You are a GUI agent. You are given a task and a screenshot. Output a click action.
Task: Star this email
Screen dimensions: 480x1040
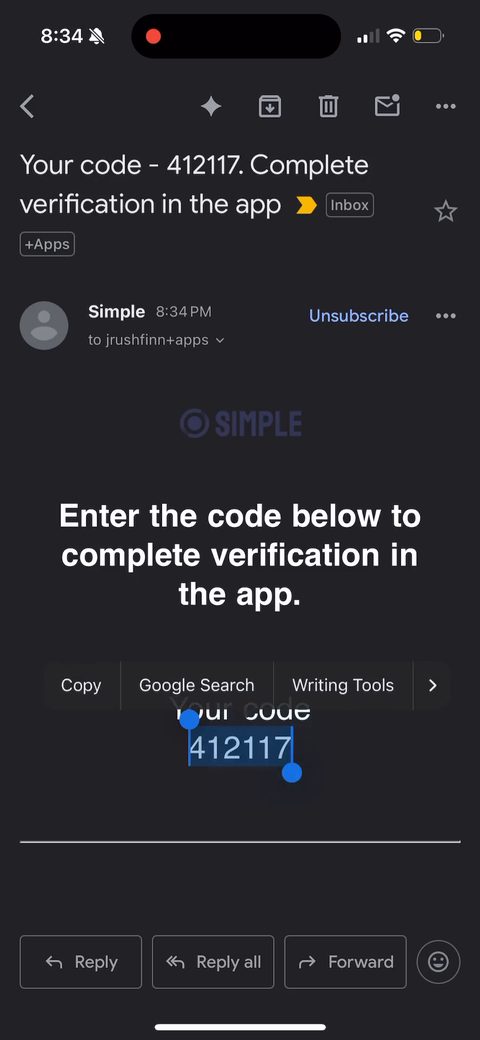pos(446,212)
